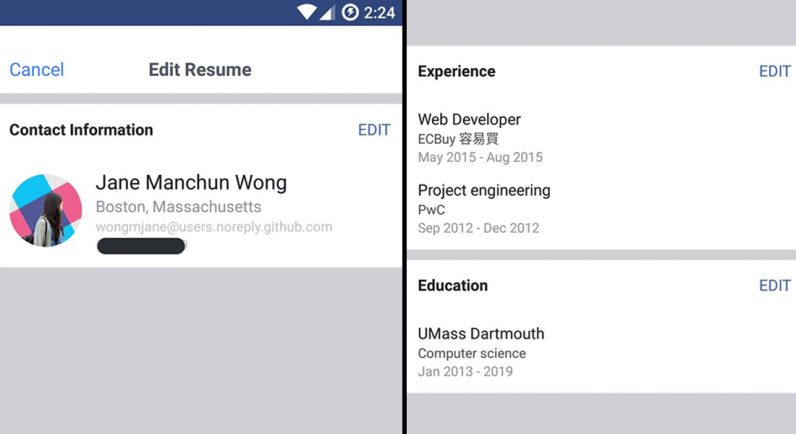Screen dimensions: 796x434
Task: Cancel editing the resume
Action: coord(37,70)
